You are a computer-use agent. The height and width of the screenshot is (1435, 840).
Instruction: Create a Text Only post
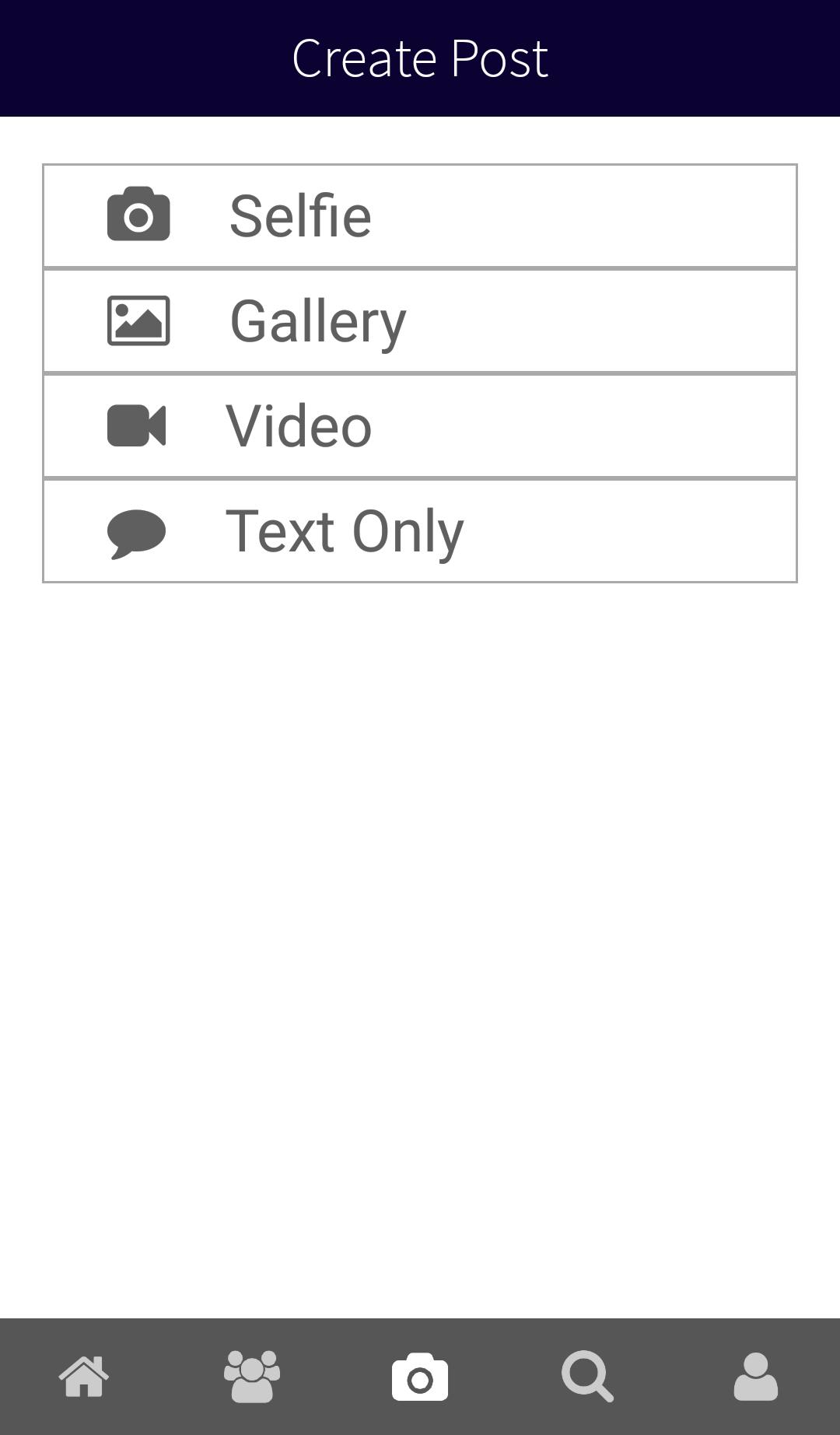point(420,531)
